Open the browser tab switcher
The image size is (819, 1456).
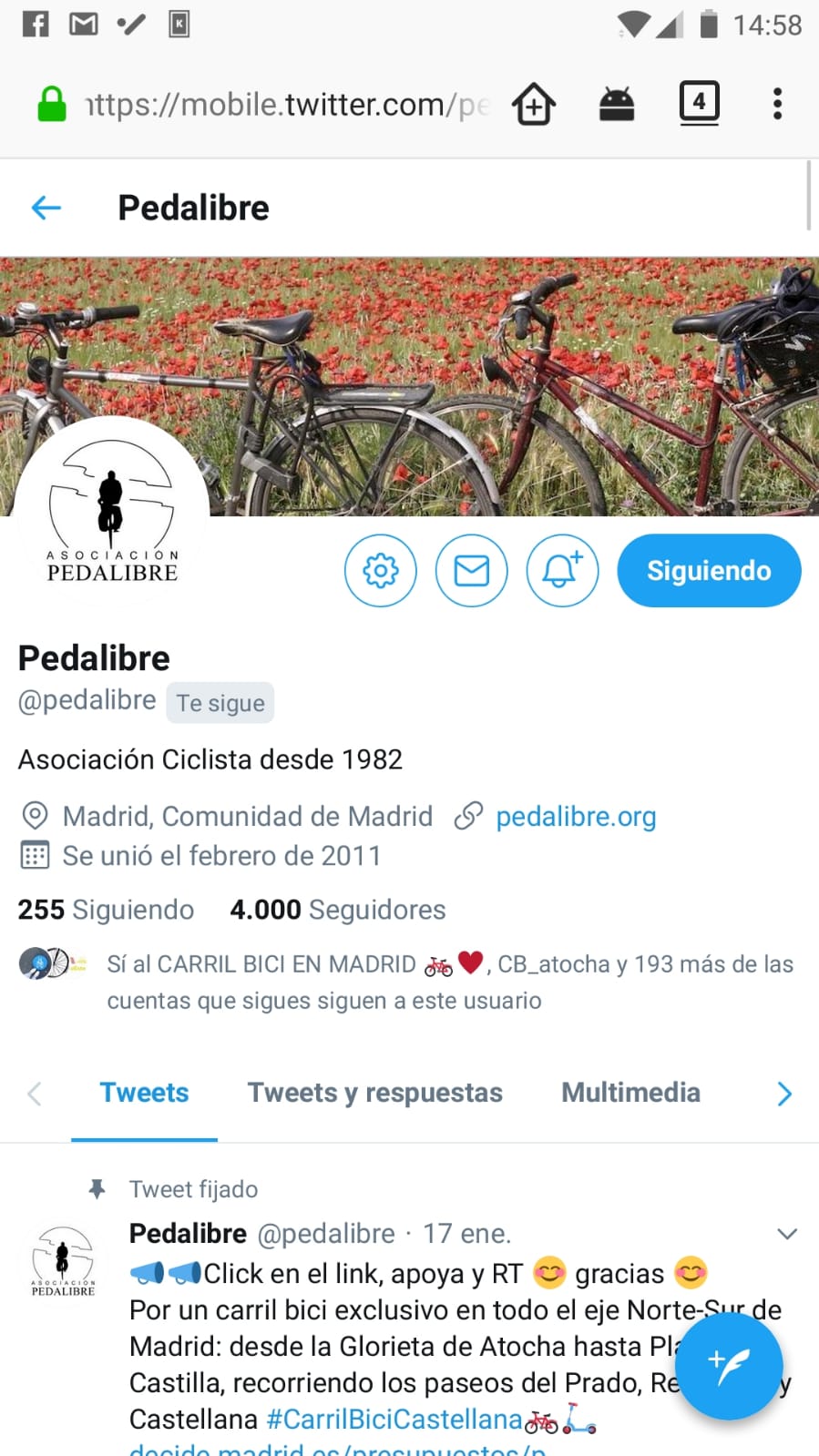[x=699, y=102]
